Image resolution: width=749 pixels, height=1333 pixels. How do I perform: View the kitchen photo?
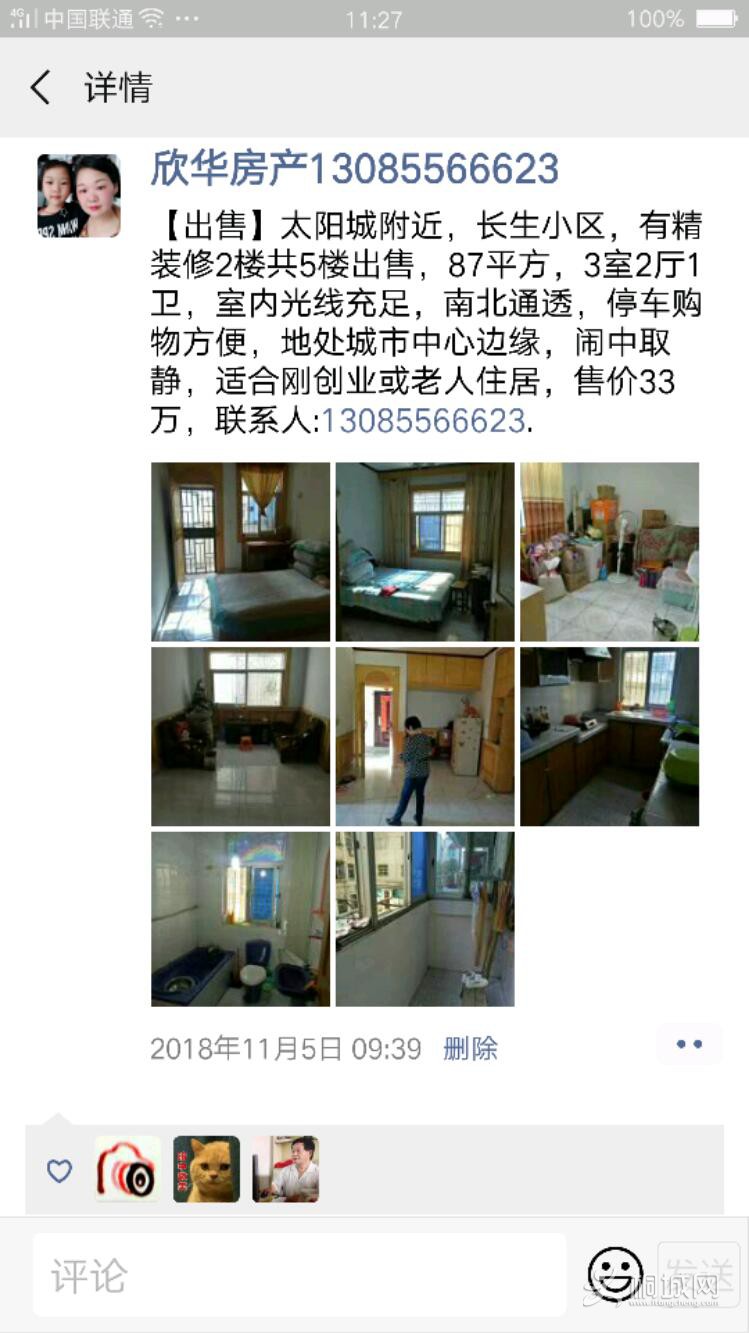[x=609, y=736]
